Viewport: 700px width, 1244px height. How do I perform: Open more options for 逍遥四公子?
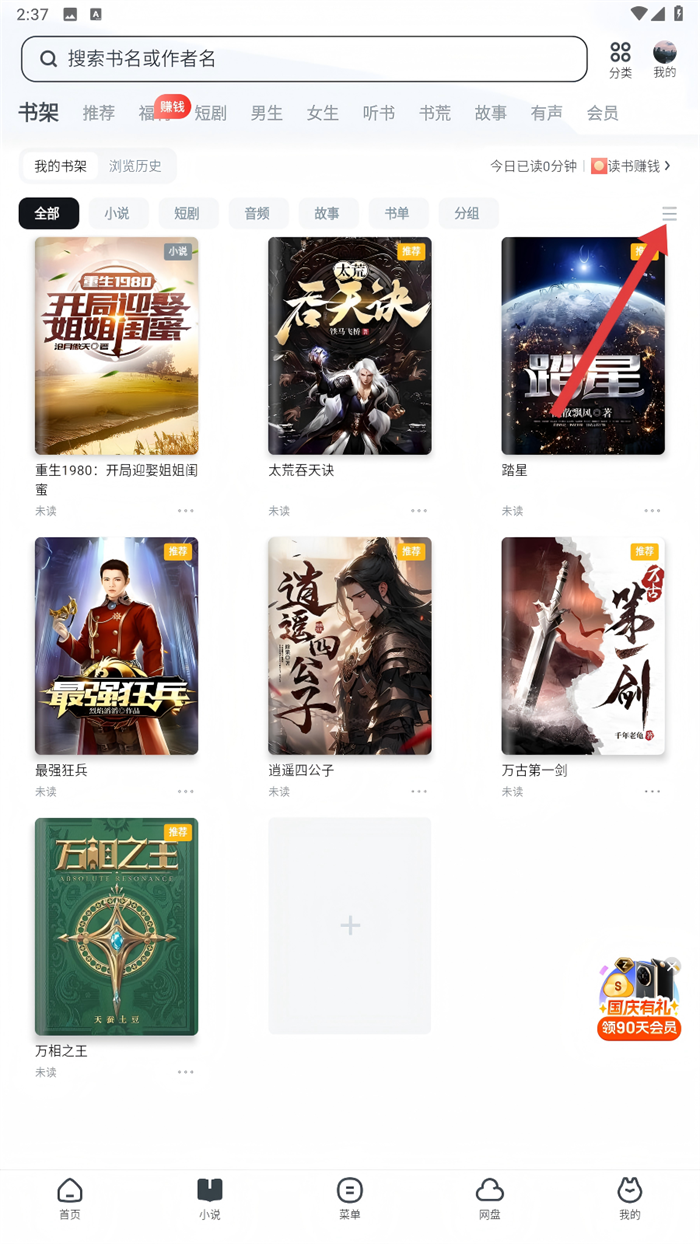(x=419, y=791)
